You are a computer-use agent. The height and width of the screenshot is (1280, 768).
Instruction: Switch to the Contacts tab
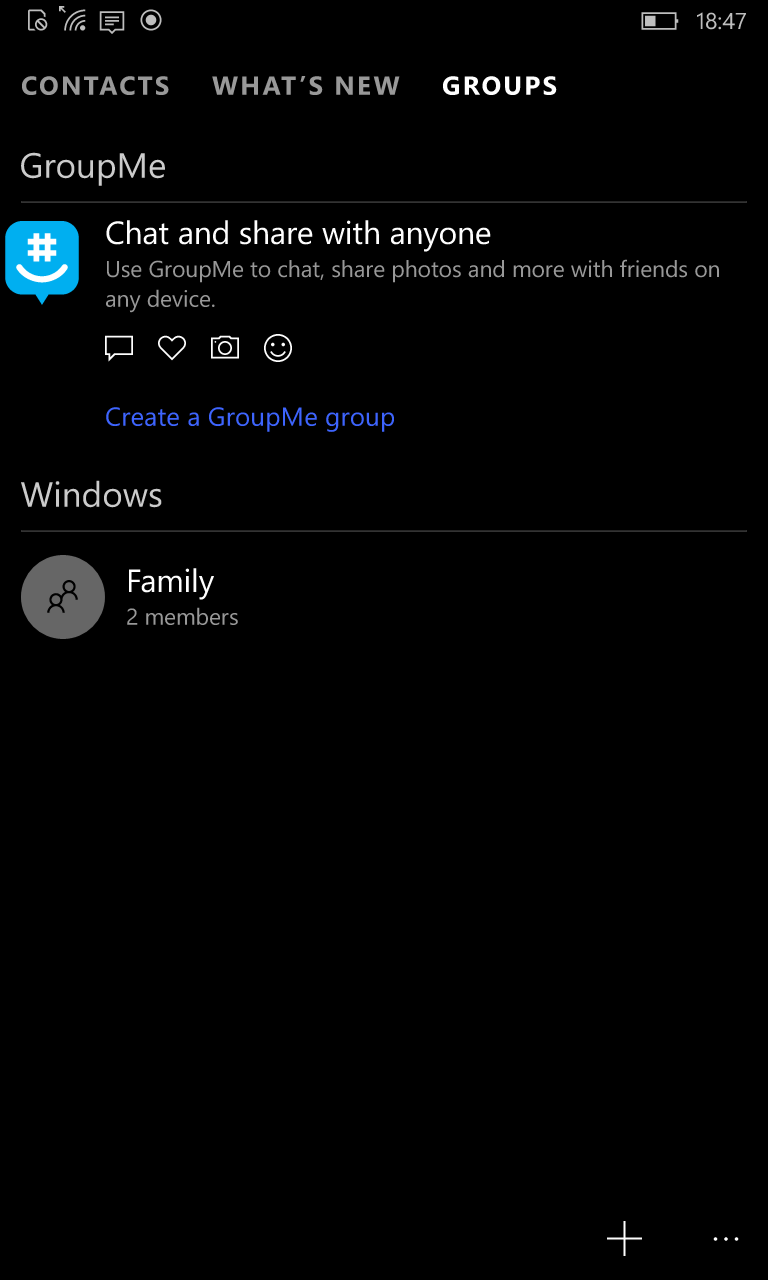click(x=96, y=86)
